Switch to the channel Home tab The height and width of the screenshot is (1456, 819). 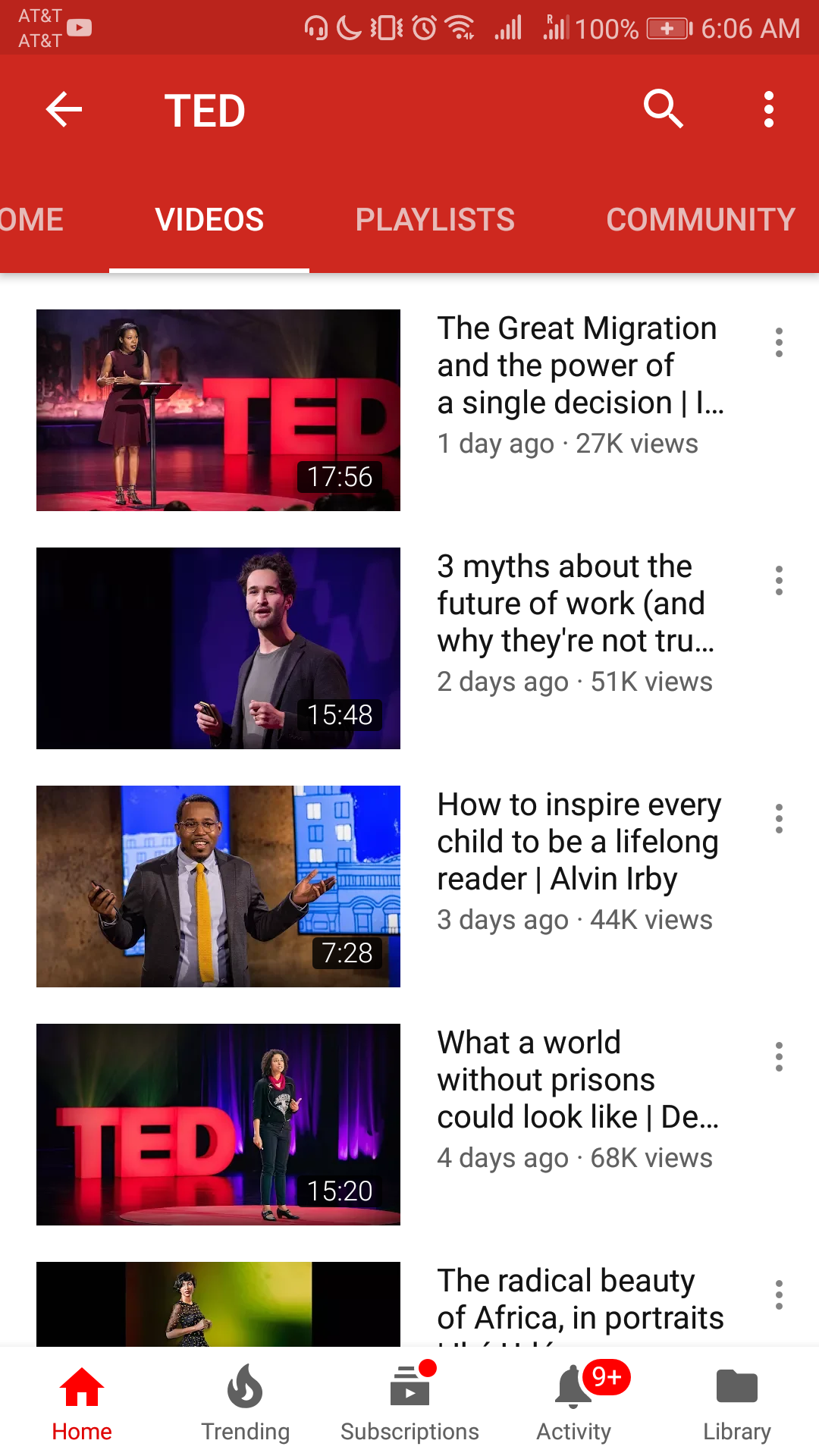(x=32, y=220)
